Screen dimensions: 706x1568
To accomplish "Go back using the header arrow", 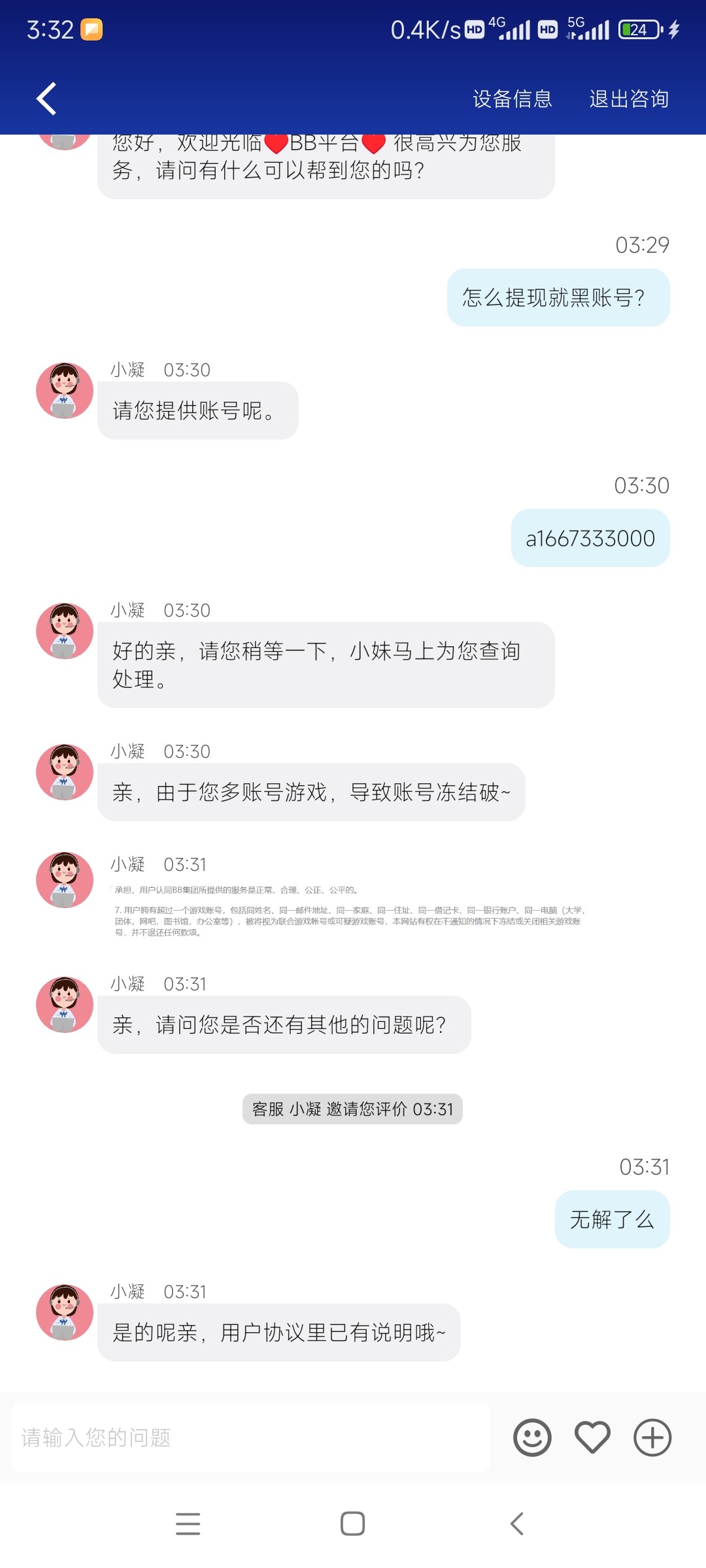I will tap(46, 99).
